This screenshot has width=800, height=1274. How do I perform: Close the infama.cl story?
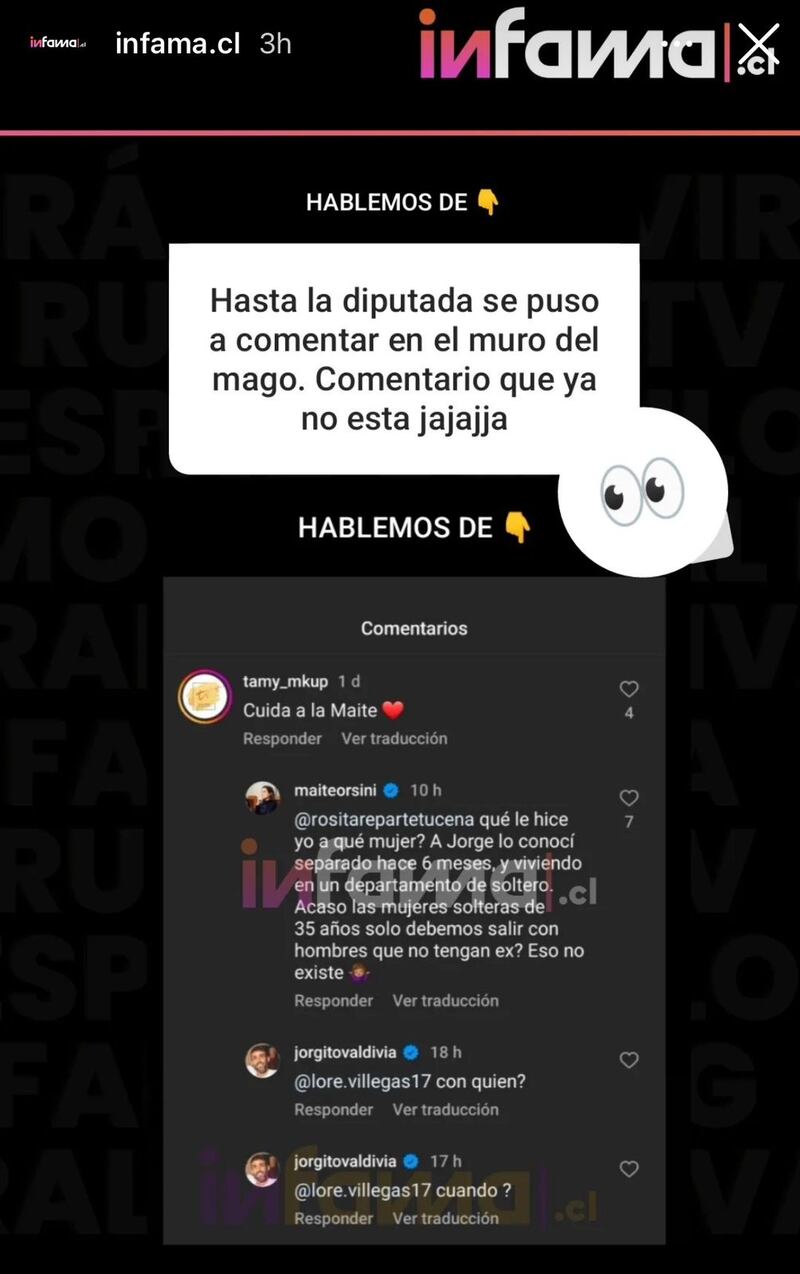point(759,43)
